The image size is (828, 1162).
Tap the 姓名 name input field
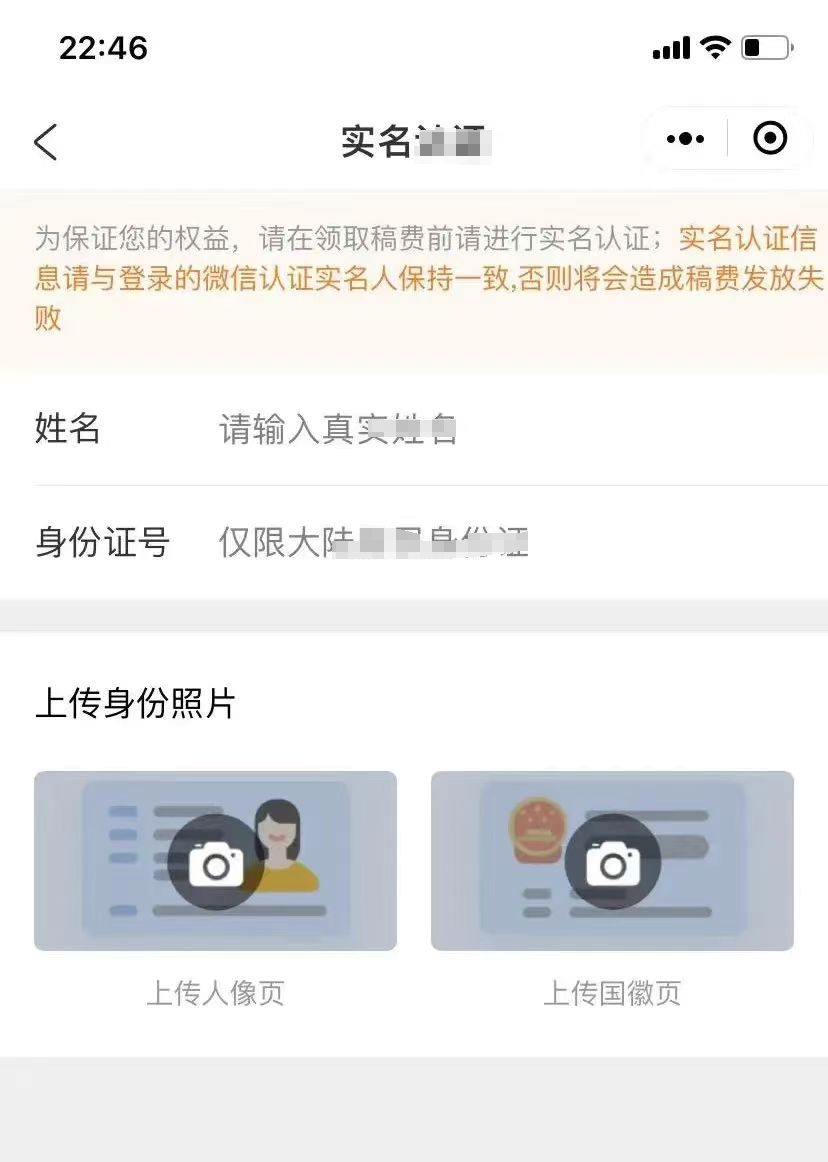(400, 430)
